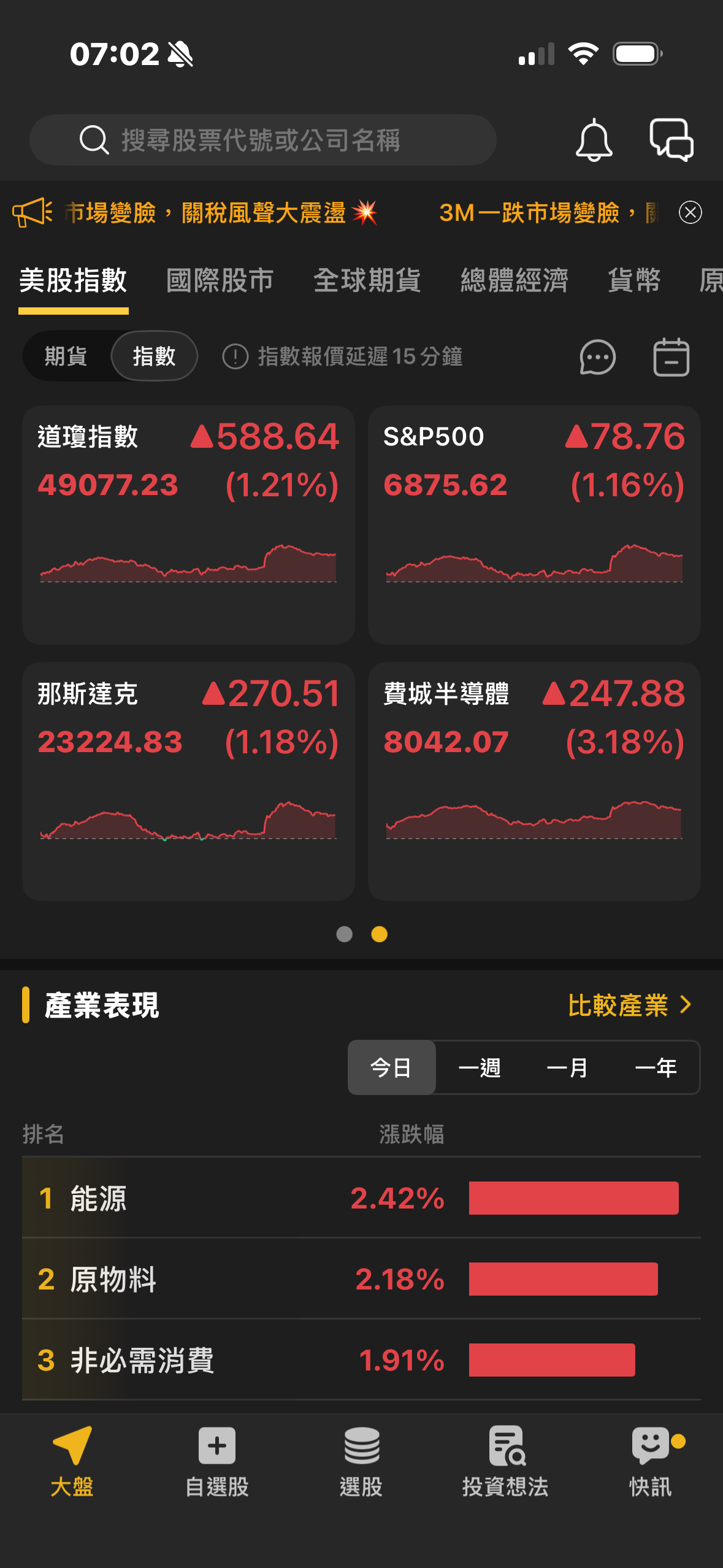Open the 道瓊指數 card

pos(188,525)
